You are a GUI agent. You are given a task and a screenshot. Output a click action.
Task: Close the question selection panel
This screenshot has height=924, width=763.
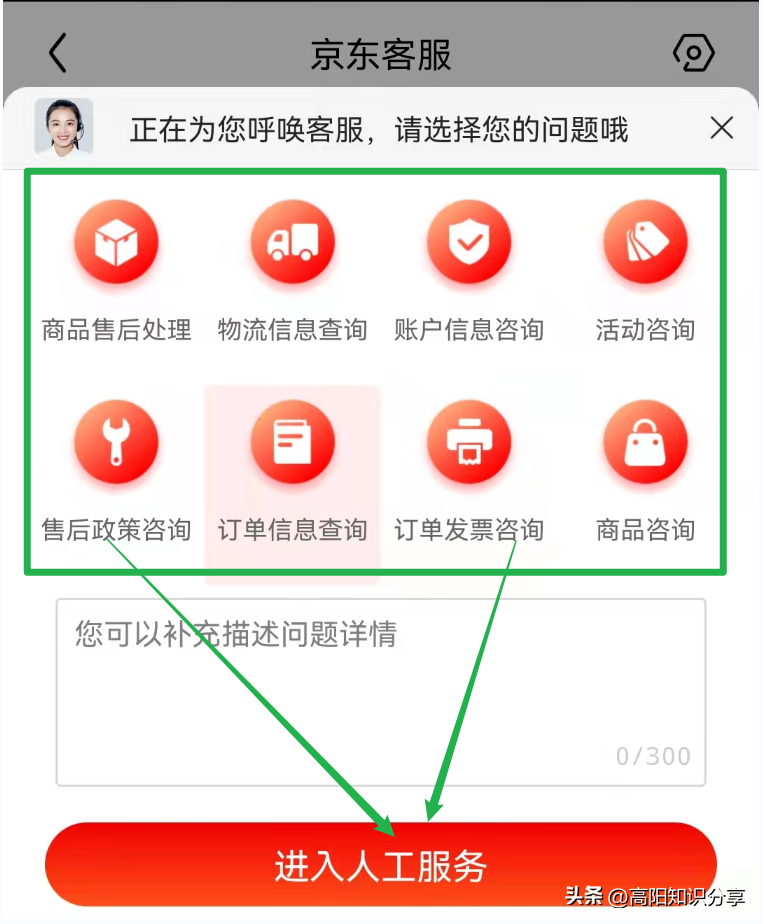tap(721, 128)
